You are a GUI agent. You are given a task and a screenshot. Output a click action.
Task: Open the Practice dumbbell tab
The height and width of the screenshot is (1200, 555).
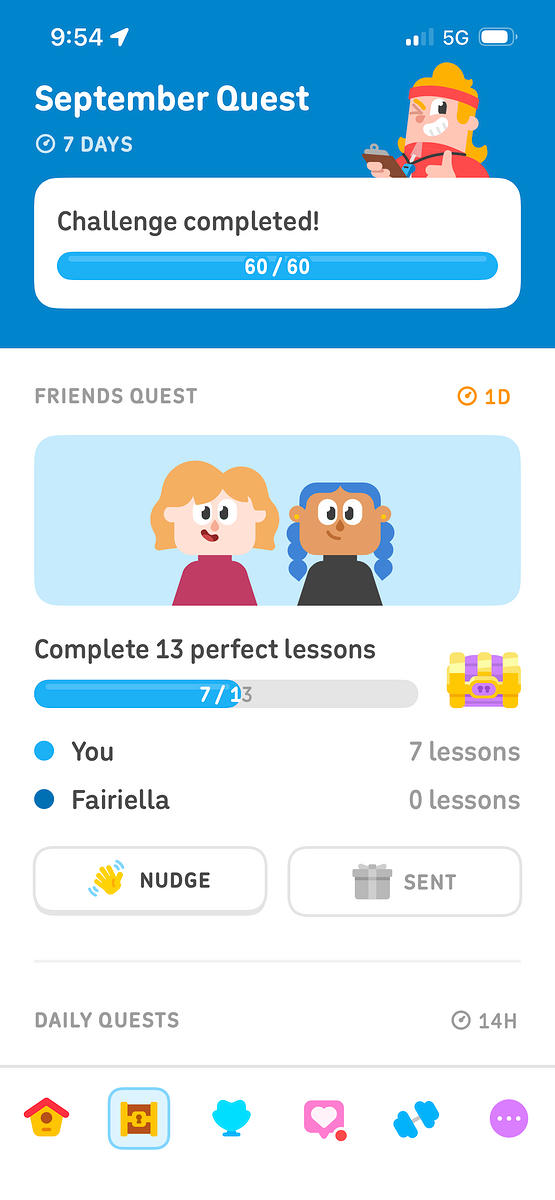click(417, 1118)
